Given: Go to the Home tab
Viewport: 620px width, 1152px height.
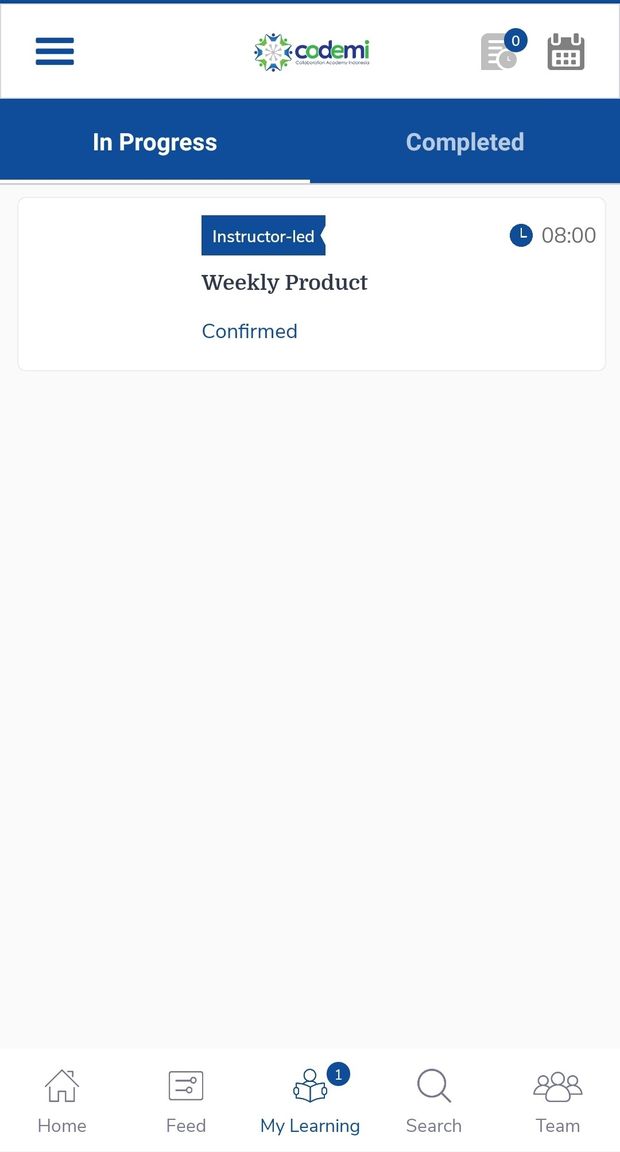Looking at the screenshot, I should click(62, 1100).
